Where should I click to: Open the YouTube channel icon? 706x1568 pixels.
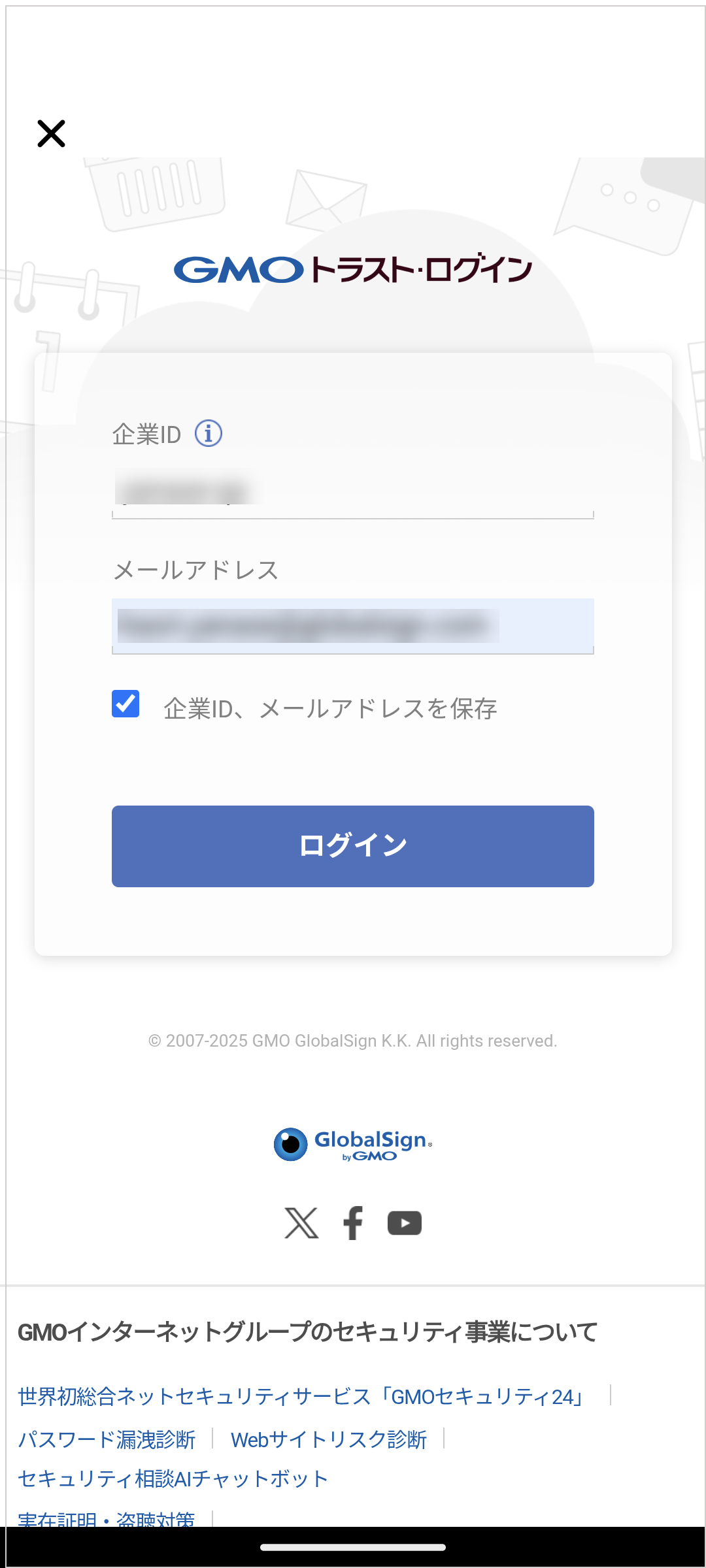tap(405, 1223)
